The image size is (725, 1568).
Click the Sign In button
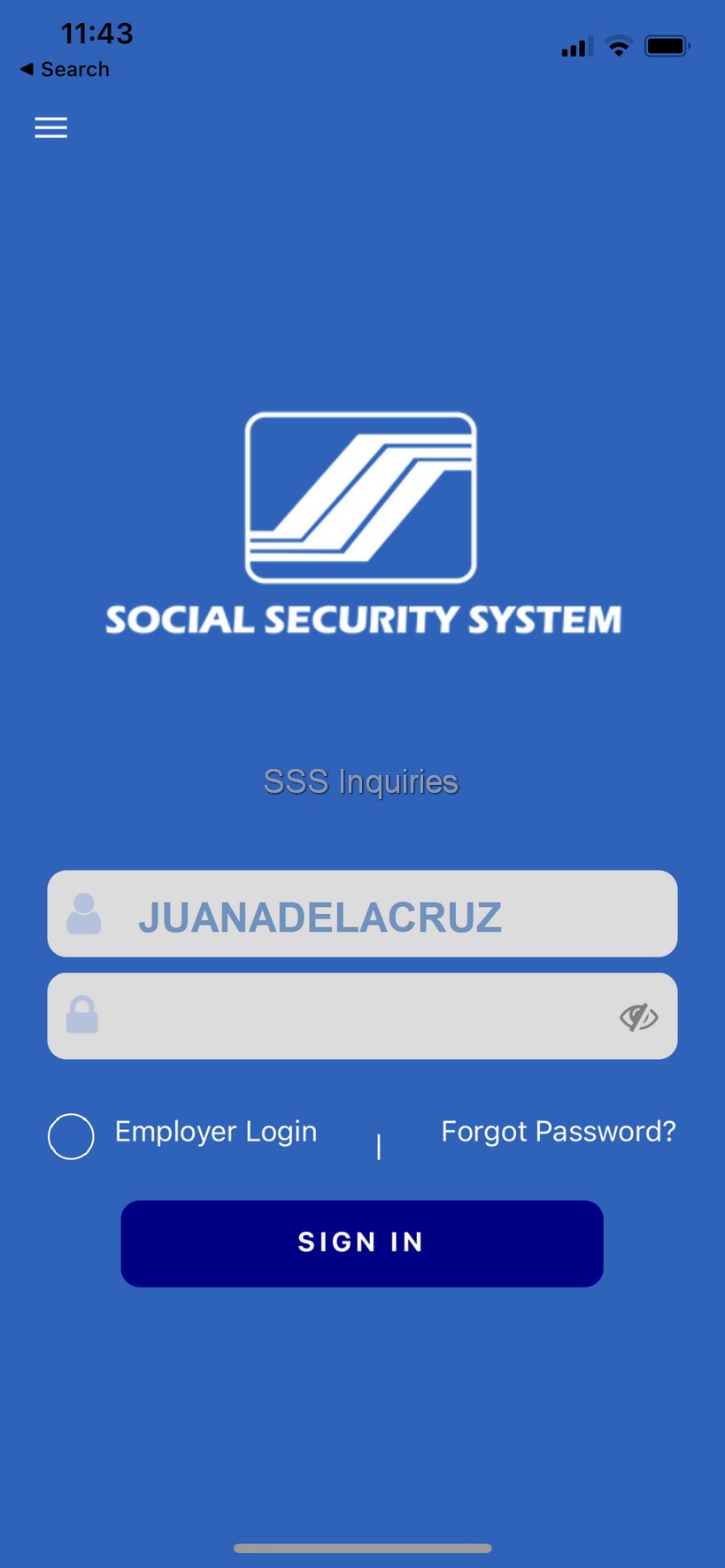(x=362, y=1242)
